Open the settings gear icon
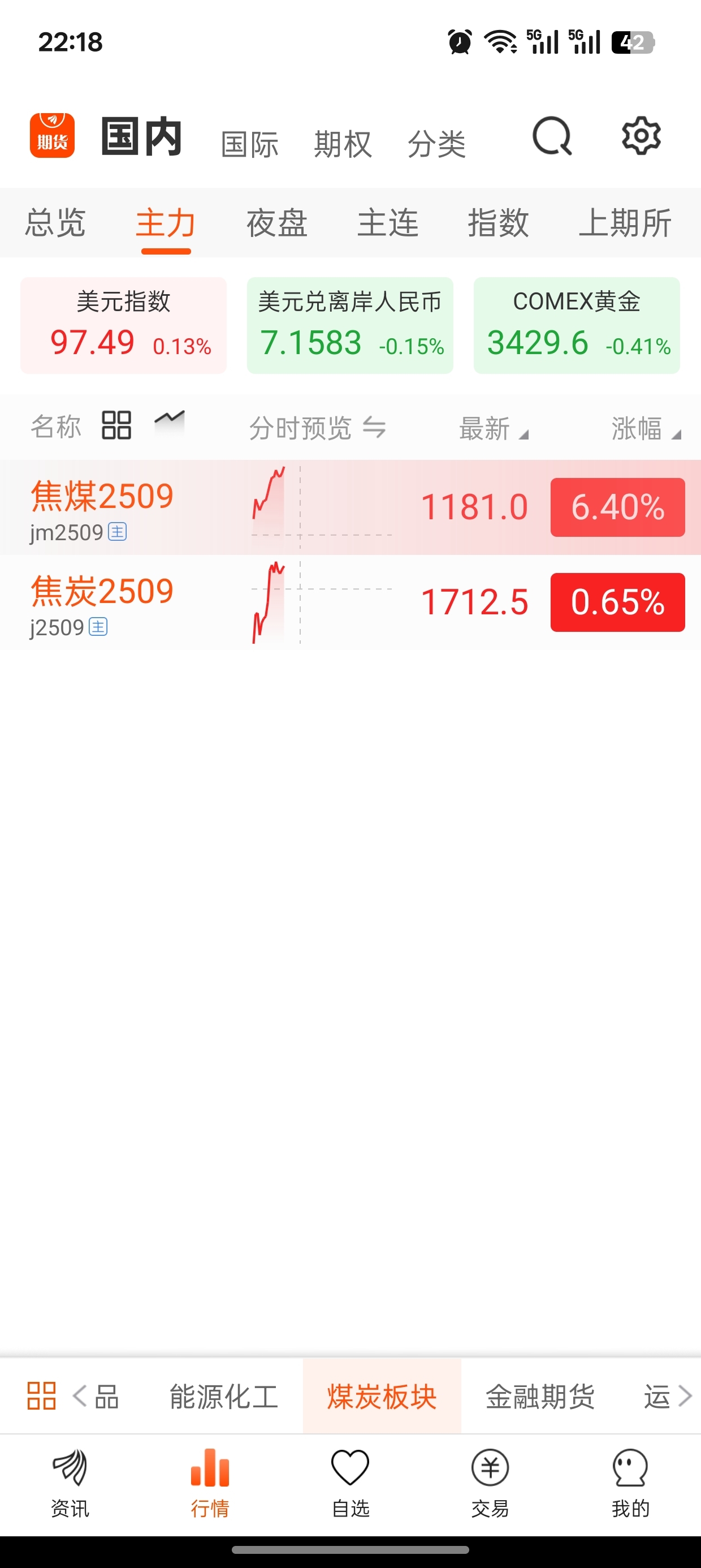Image resolution: width=701 pixels, height=1568 pixels. point(641,135)
